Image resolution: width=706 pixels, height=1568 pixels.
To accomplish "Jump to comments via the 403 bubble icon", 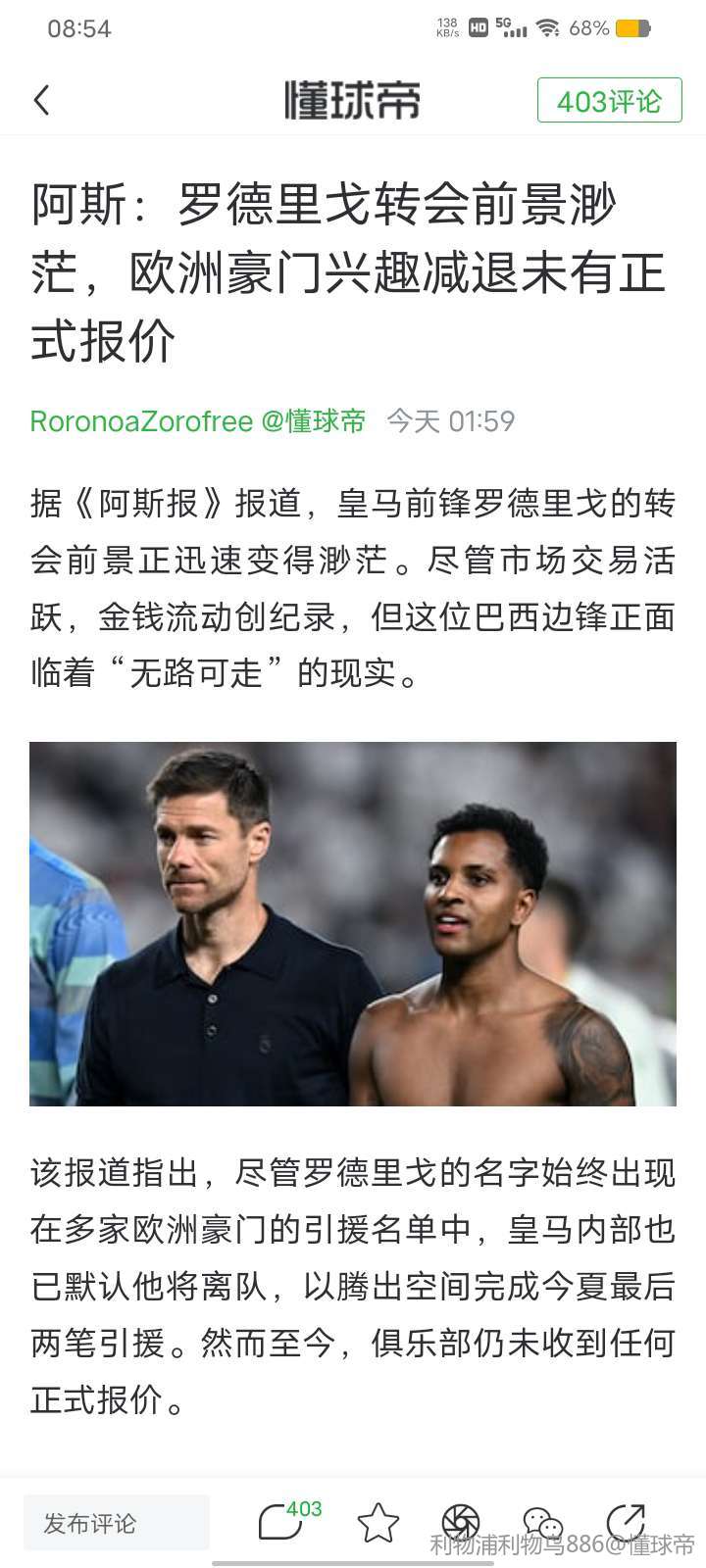I will [281, 1522].
